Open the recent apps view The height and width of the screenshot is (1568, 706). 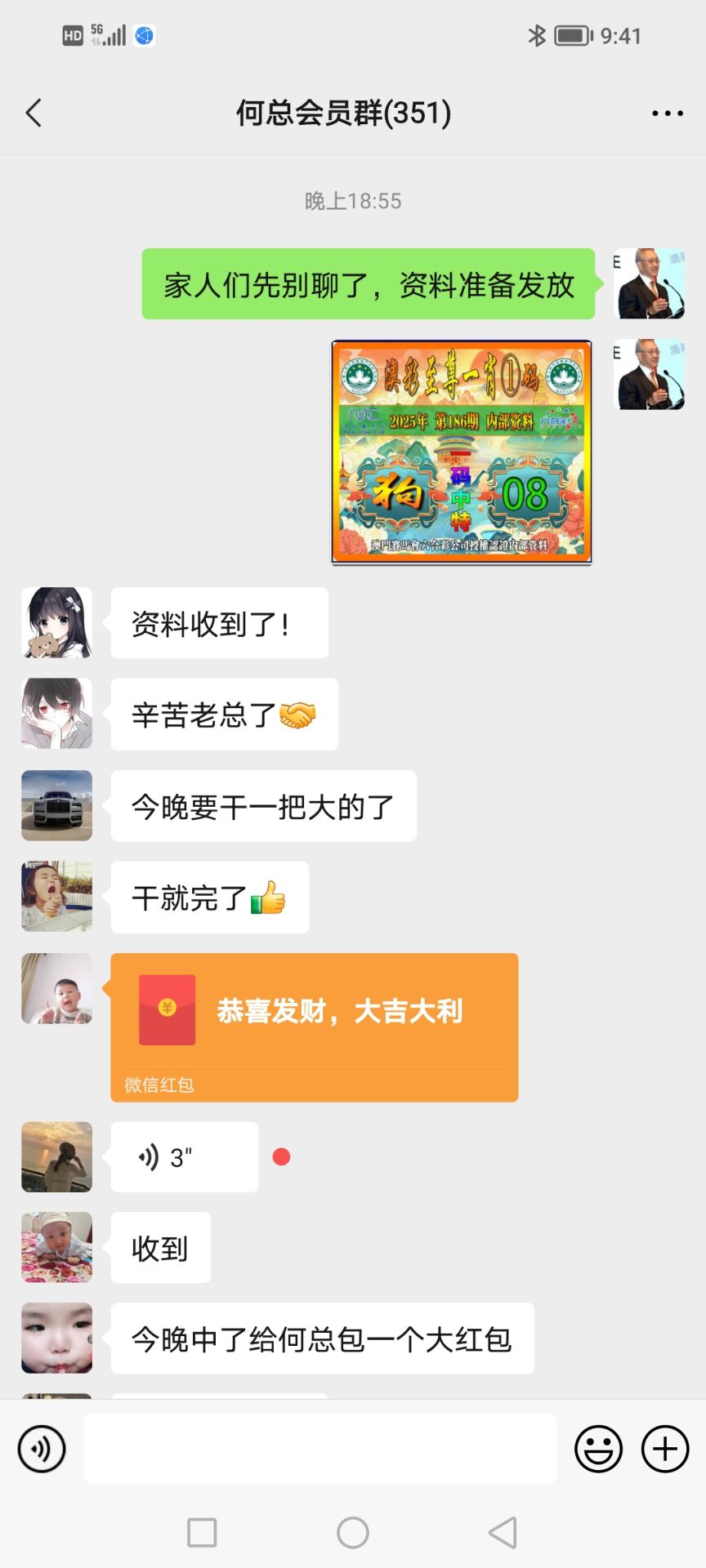point(202,1533)
